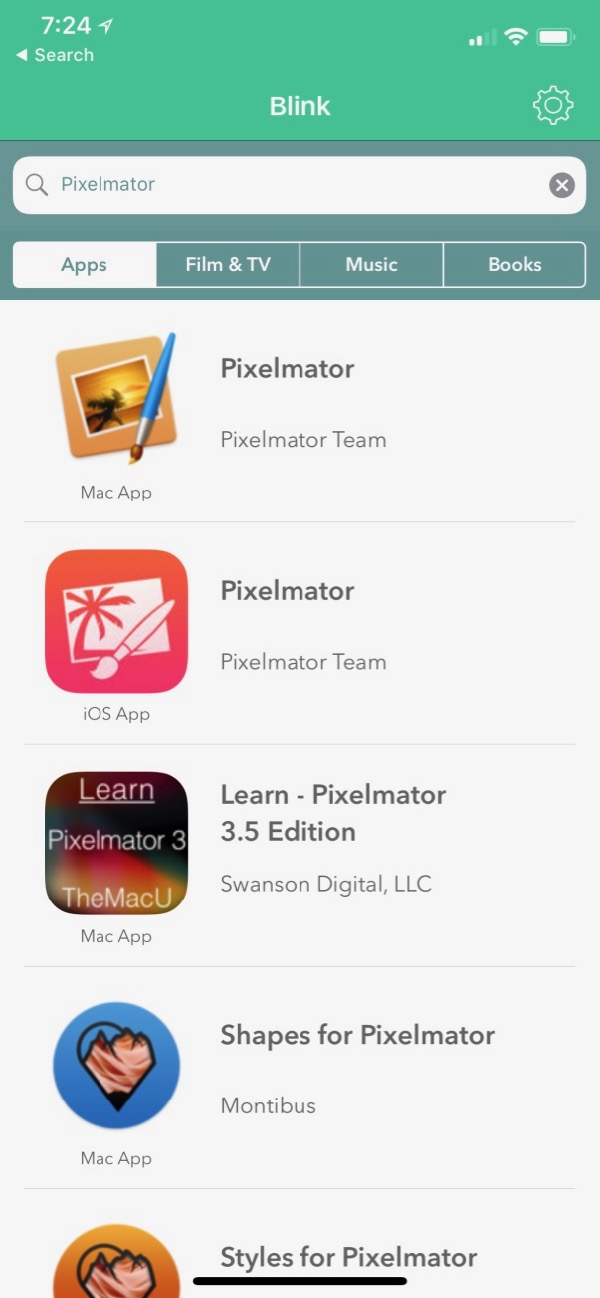Open the Pixelmator Mac App result
The height and width of the screenshot is (1298, 600).
300,411
